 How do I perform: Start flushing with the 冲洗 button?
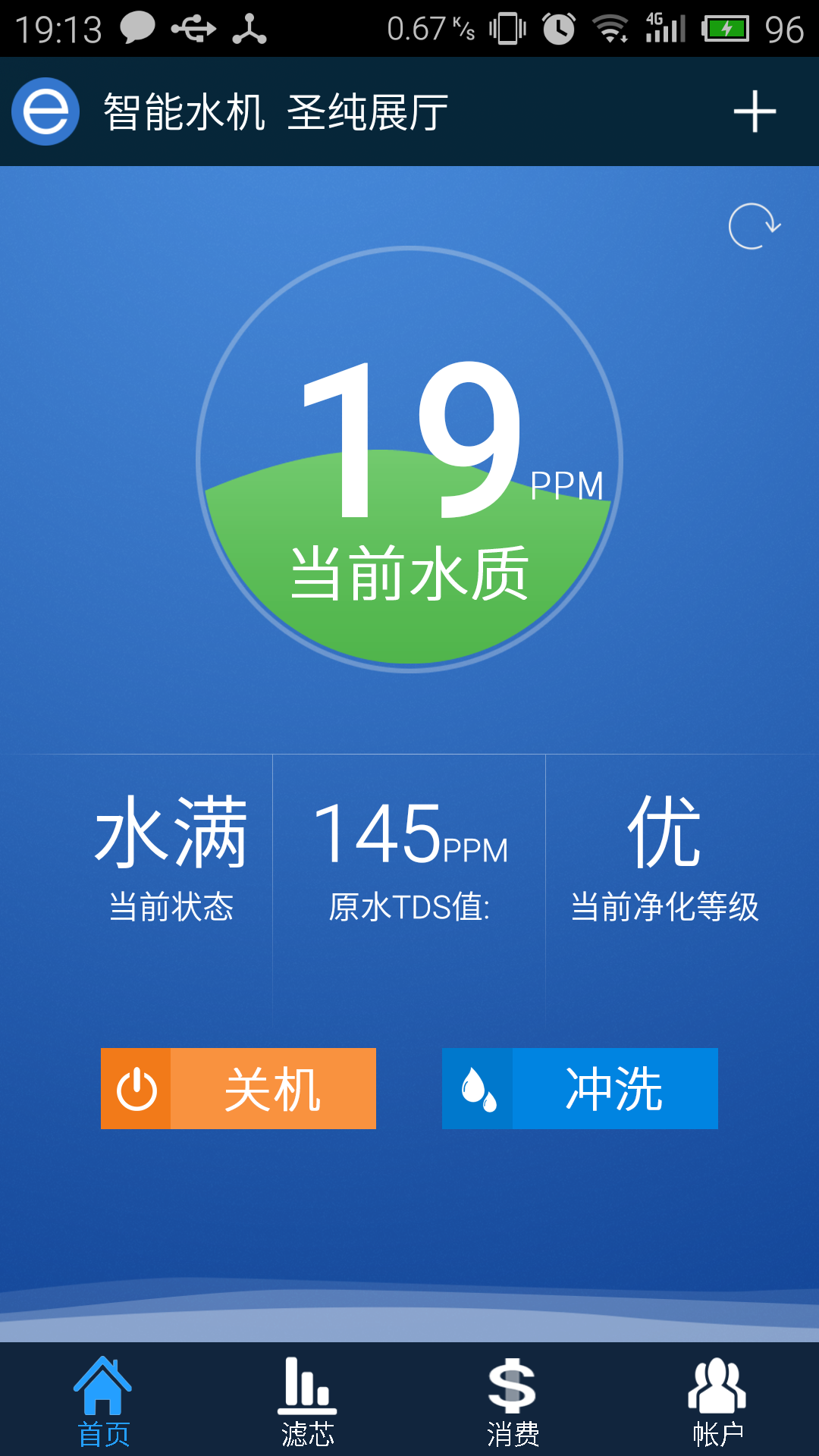tap(579, 1088)
